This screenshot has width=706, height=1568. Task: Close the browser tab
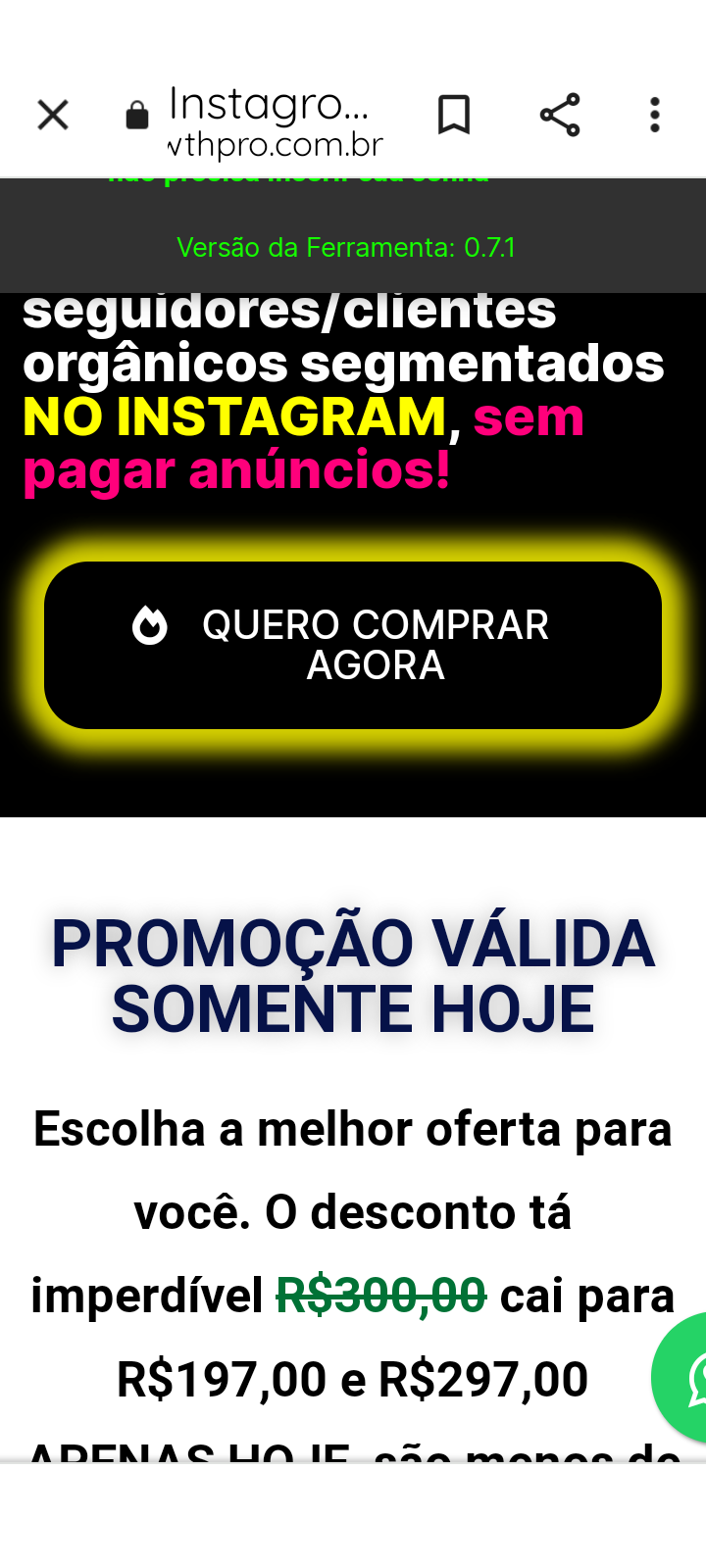click(53, 115)
